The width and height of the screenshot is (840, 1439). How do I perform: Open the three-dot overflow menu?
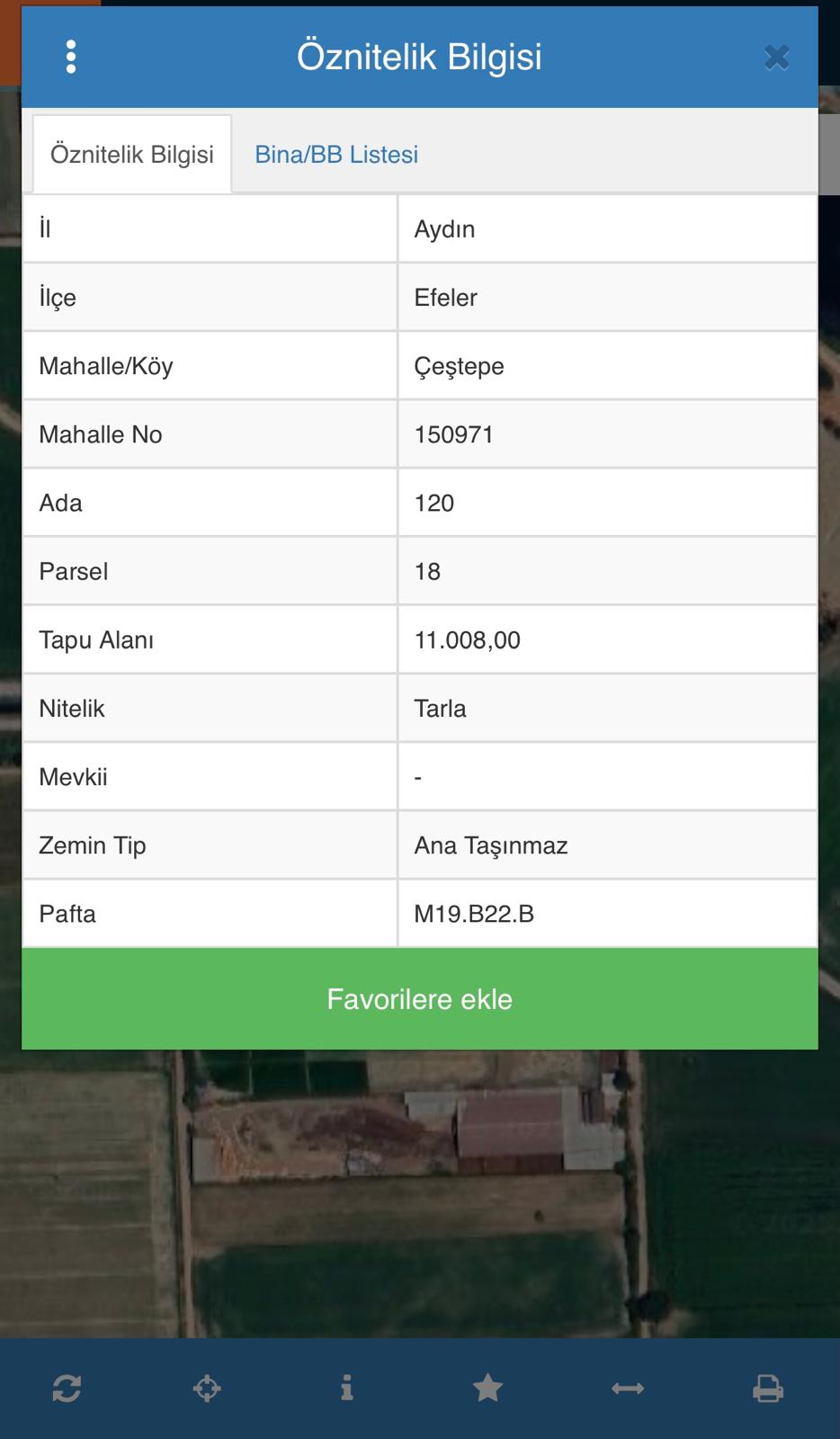pos(71,57)
